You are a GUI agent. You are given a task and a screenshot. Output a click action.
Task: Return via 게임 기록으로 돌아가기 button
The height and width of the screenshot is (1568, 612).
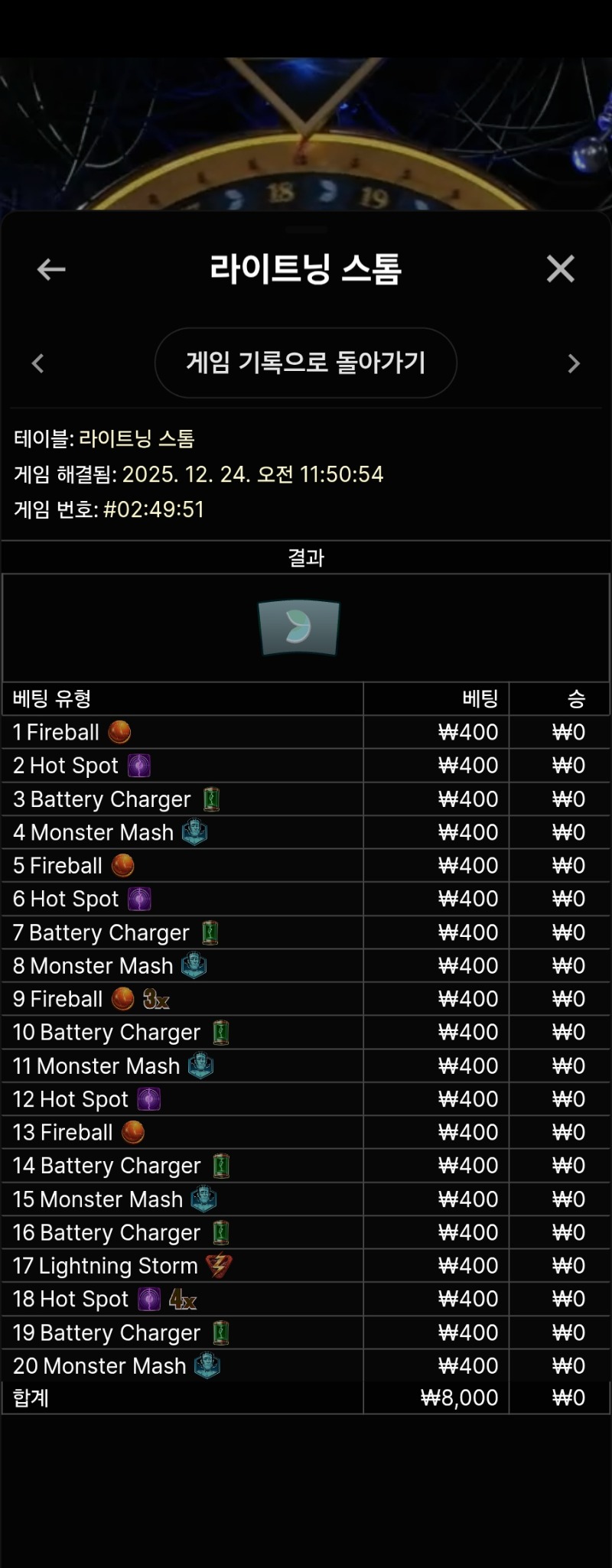306,363
